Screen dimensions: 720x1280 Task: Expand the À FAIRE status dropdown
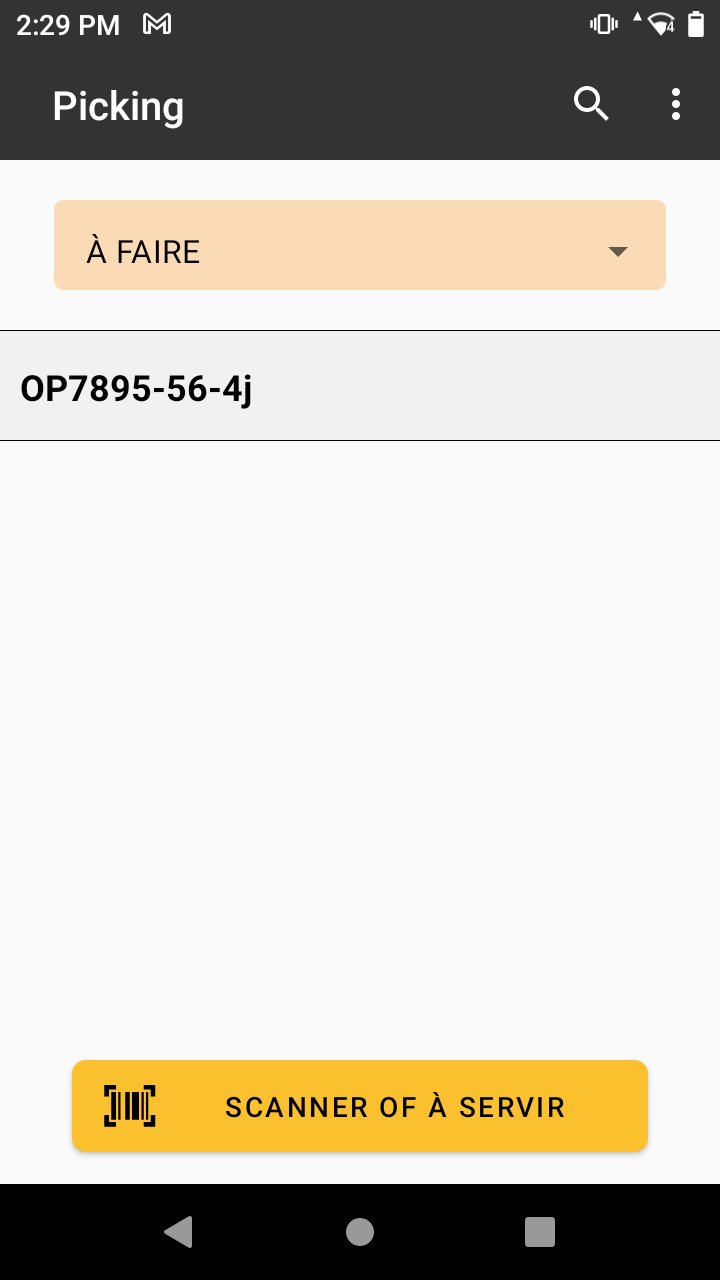360,245
